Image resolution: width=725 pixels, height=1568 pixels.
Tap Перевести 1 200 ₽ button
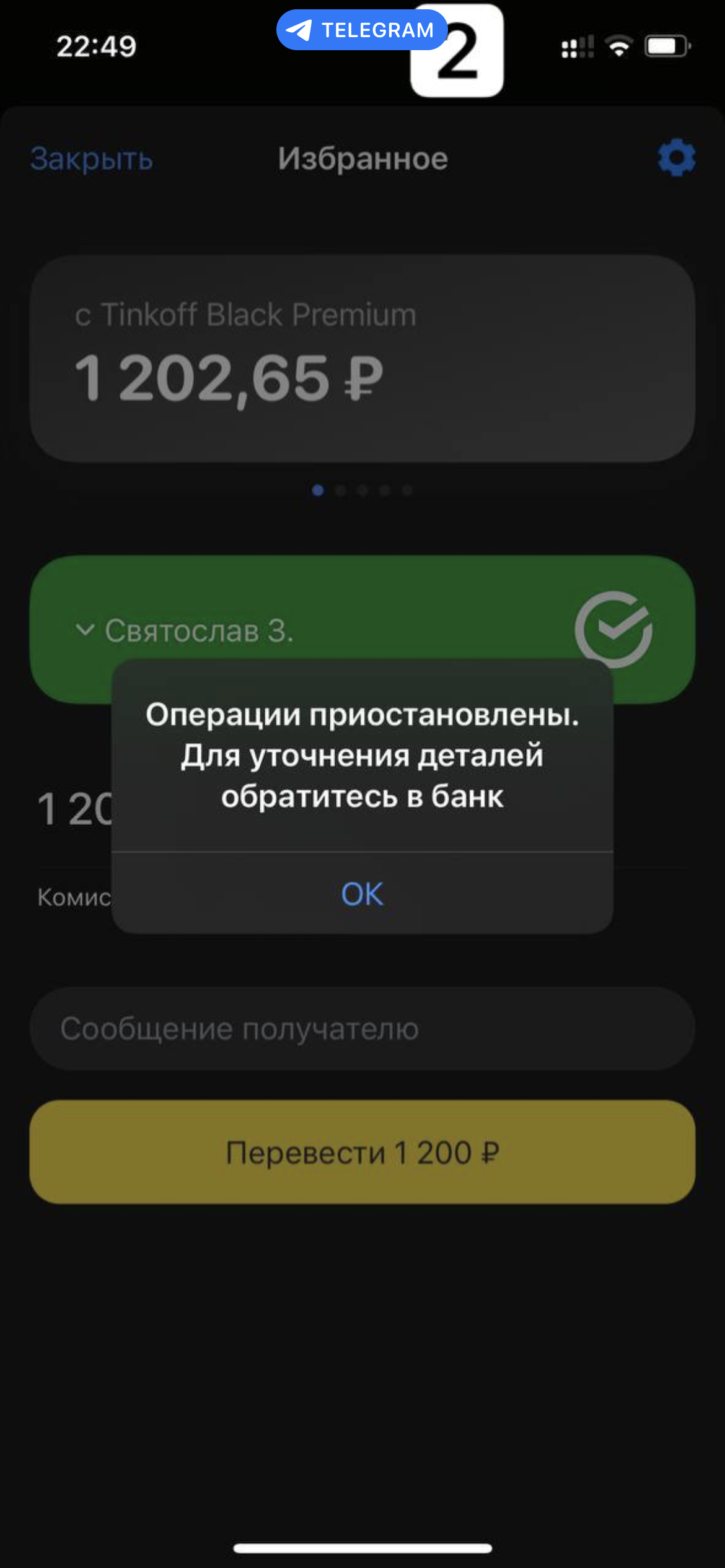[362, 1152]
